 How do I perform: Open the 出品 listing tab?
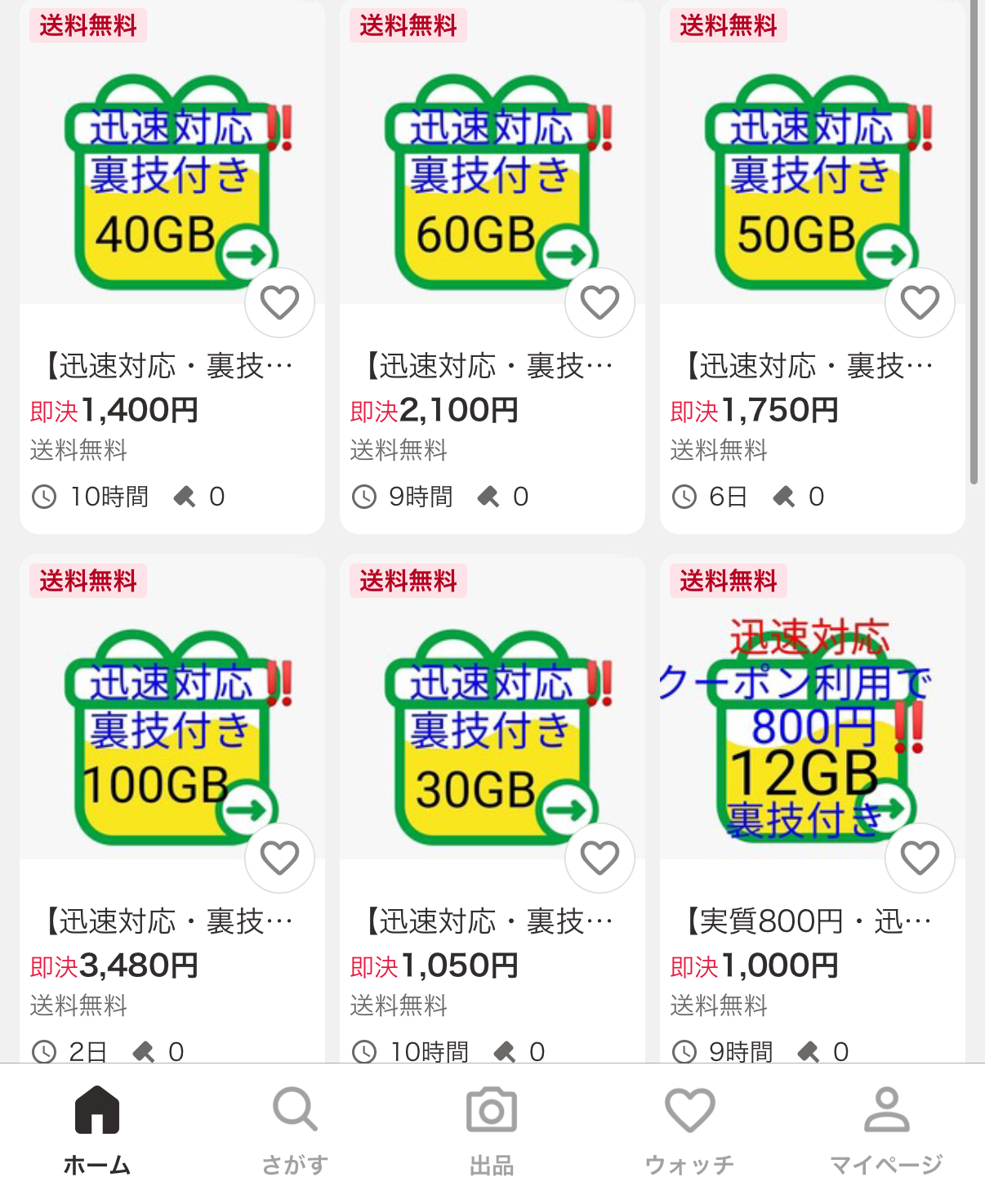(x=492, y=1130)
